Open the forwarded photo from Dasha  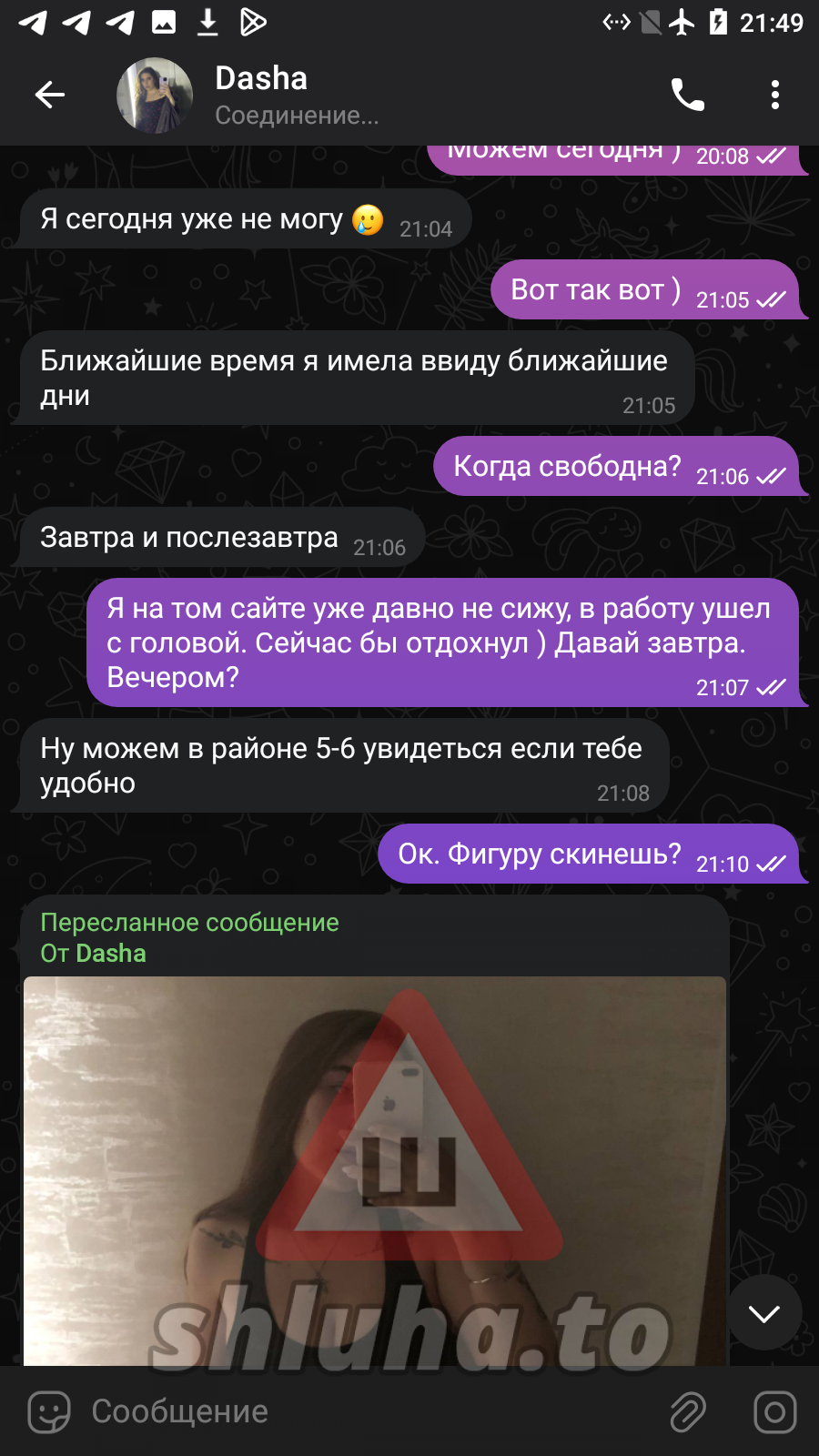[x=374, y=1169]
